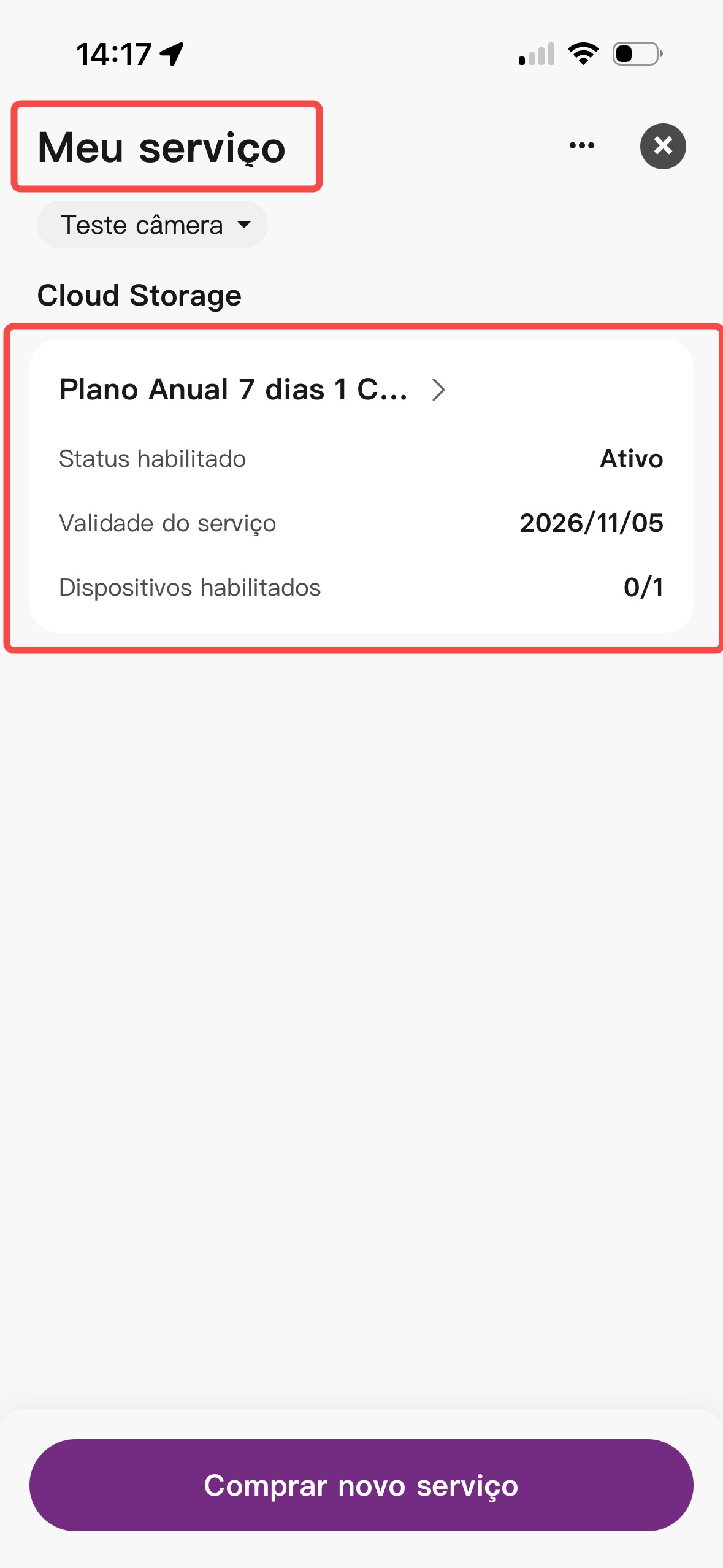Close the Meu serviço screen

662,146
